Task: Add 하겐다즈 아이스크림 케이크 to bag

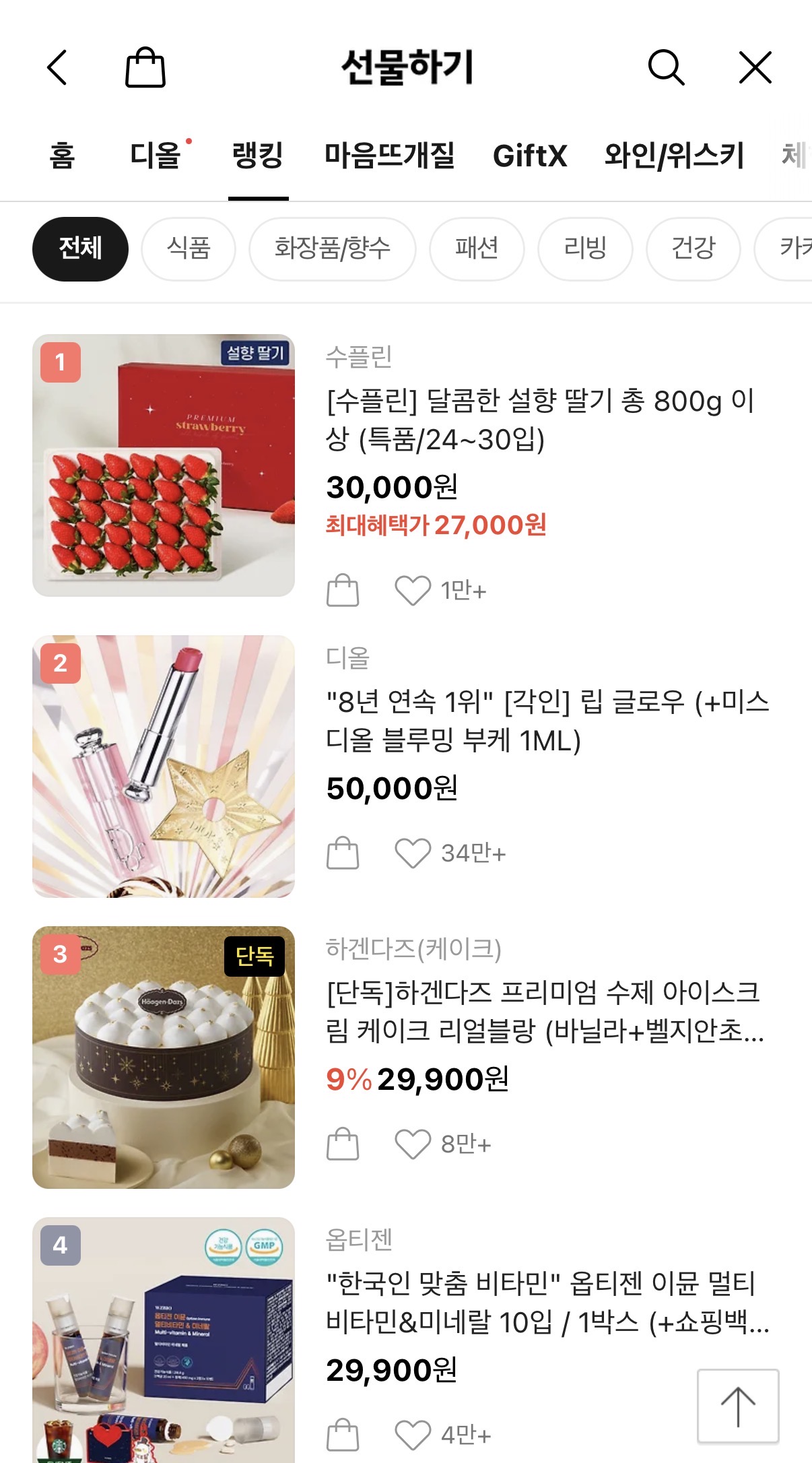Action: click(343, 1144)
